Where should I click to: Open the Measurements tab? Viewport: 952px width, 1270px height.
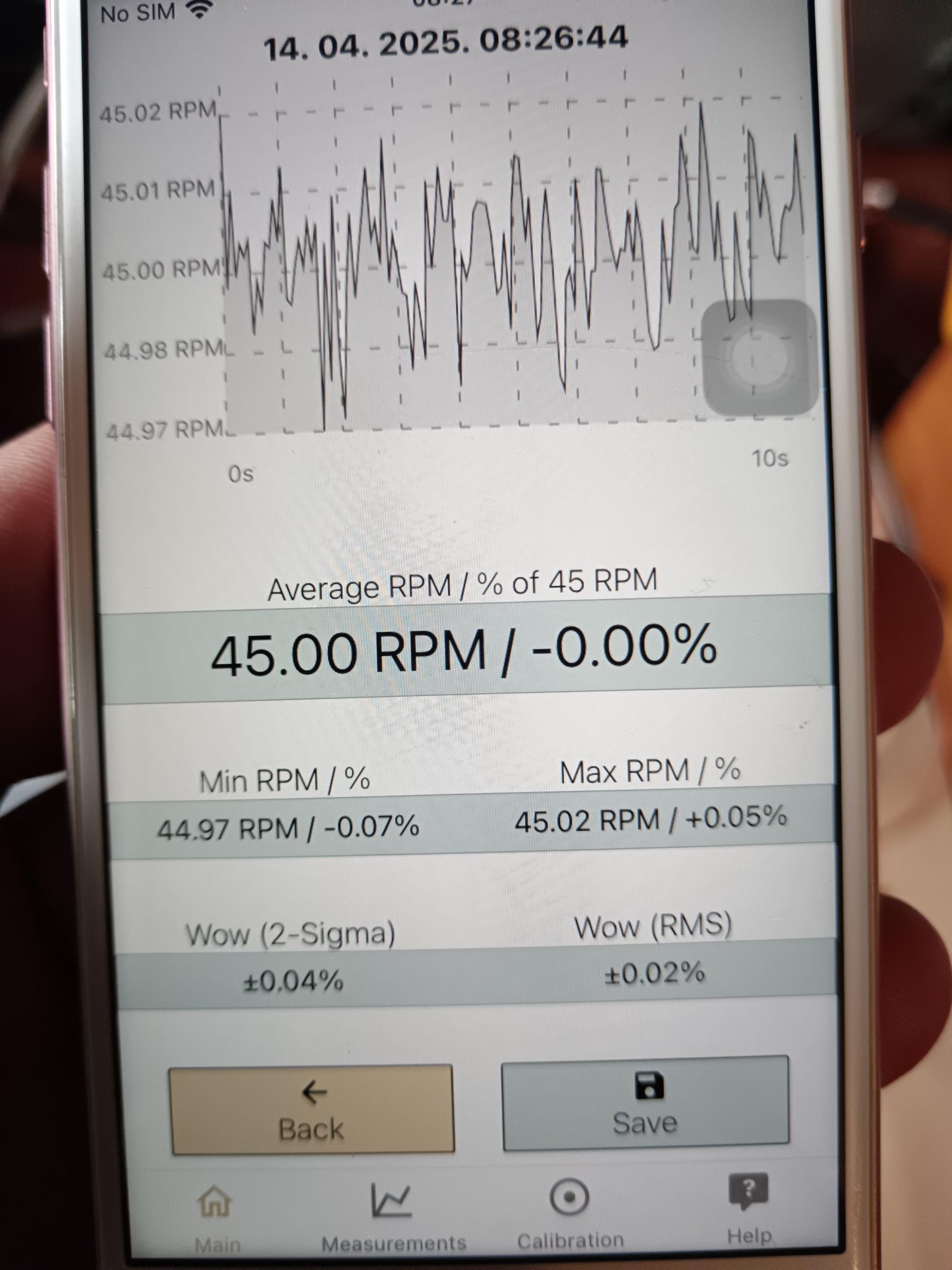pos(393,1217)
